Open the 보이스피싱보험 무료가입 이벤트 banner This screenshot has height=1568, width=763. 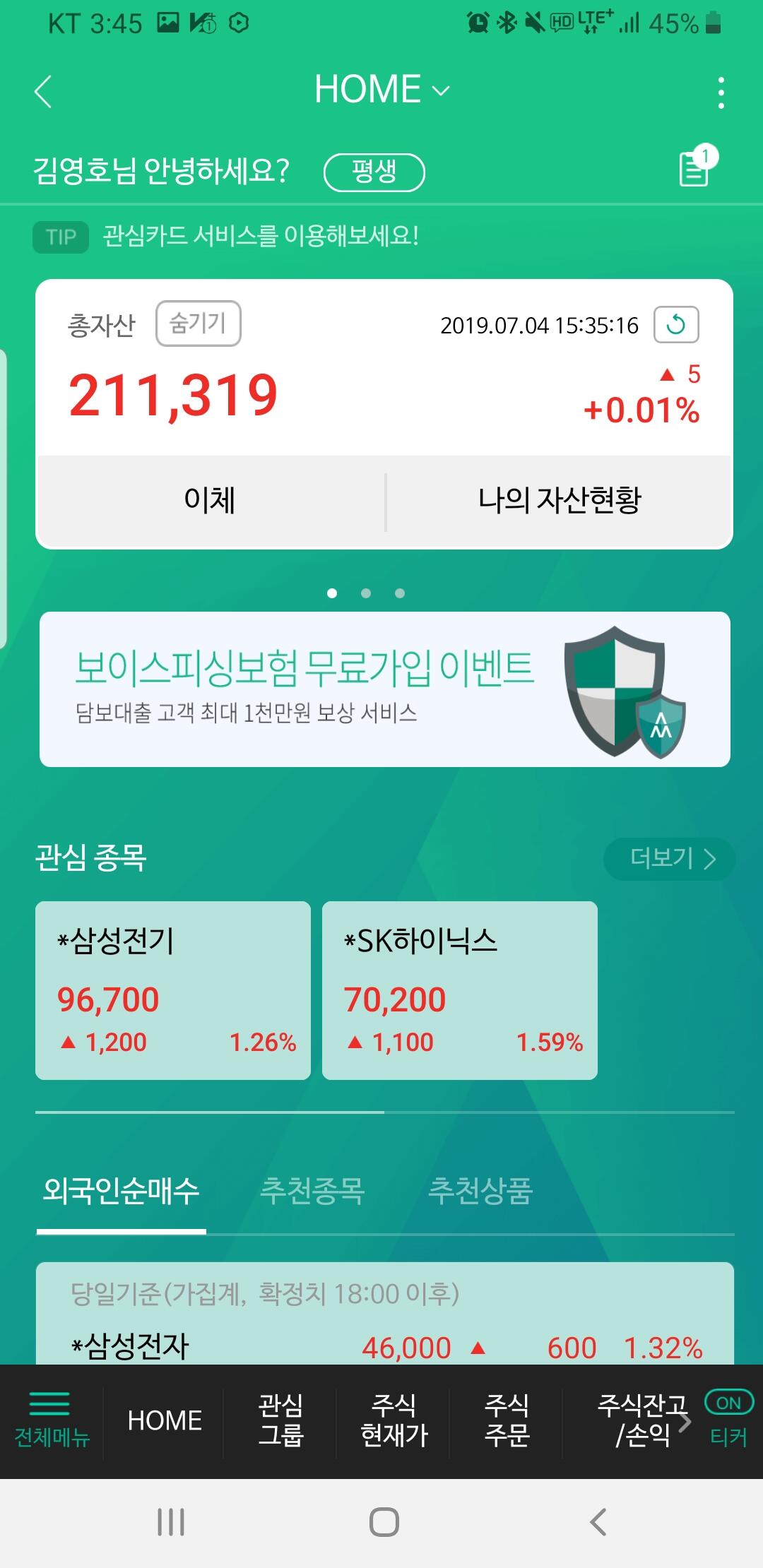384,689
